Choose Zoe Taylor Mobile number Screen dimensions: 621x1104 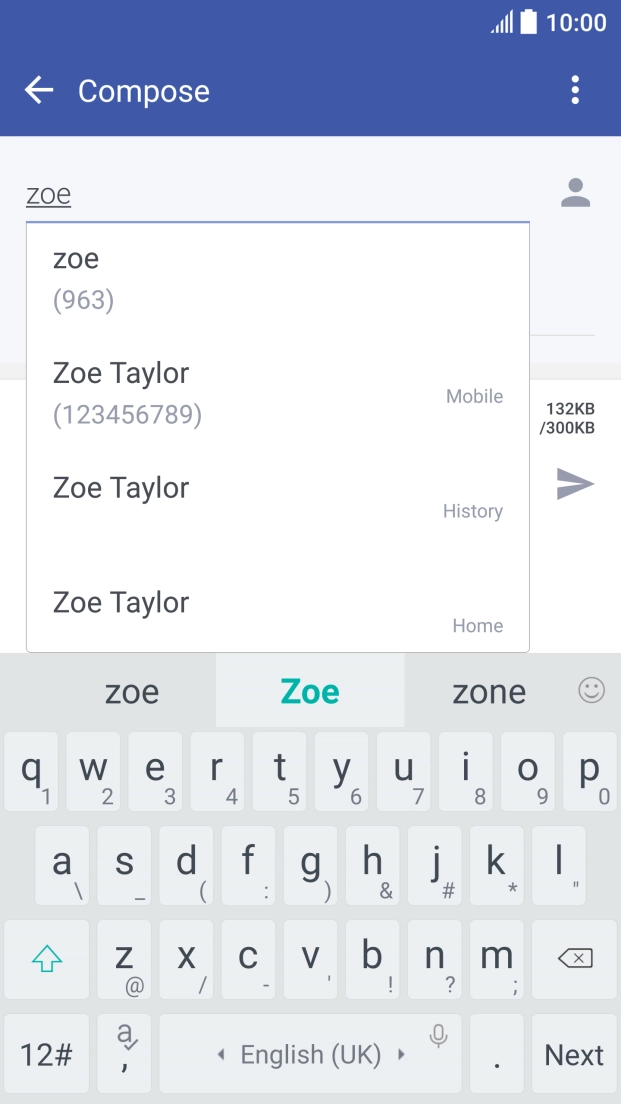(277, 393)
